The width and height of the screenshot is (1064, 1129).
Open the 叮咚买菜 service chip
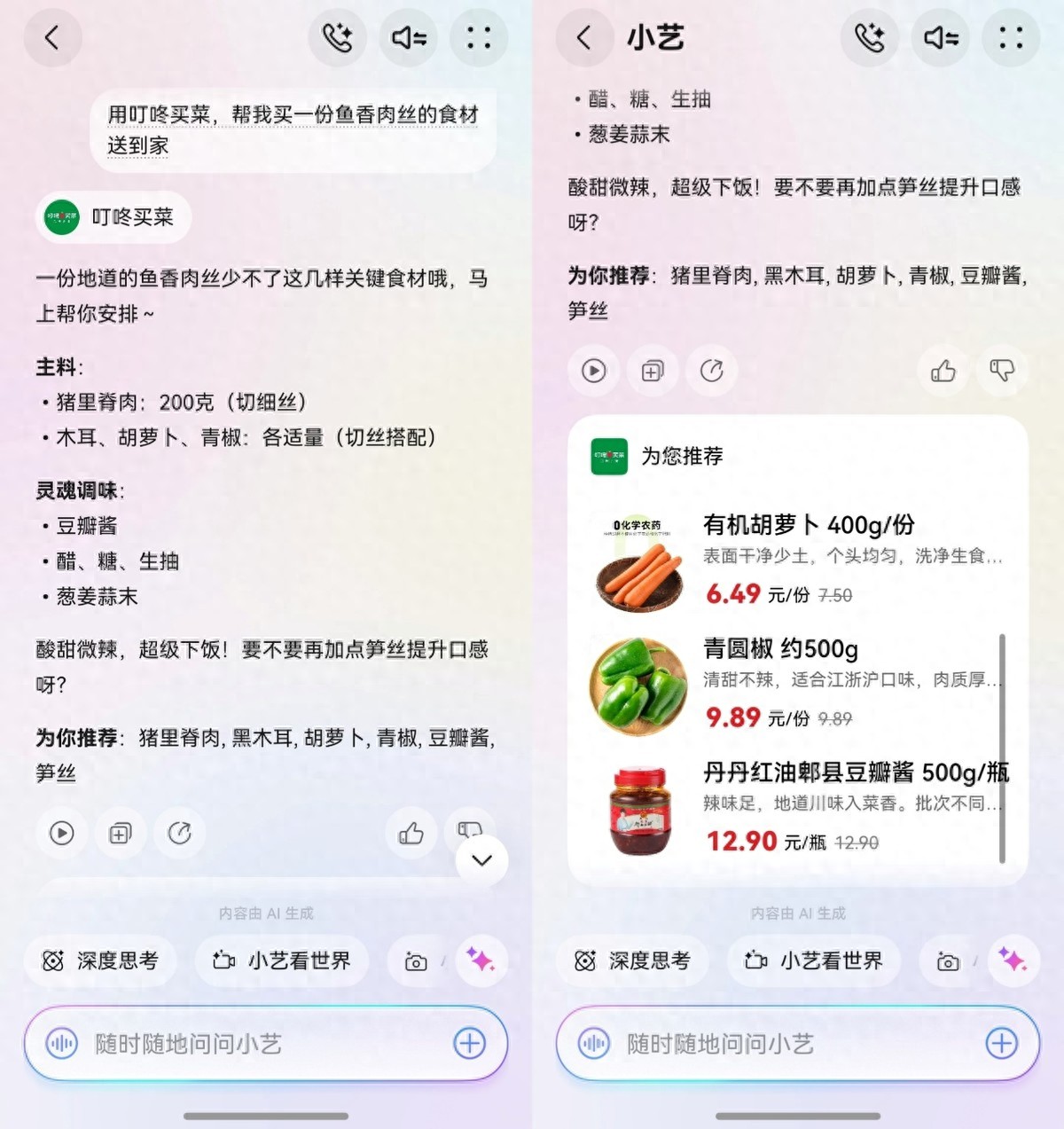tap(113, 217)
